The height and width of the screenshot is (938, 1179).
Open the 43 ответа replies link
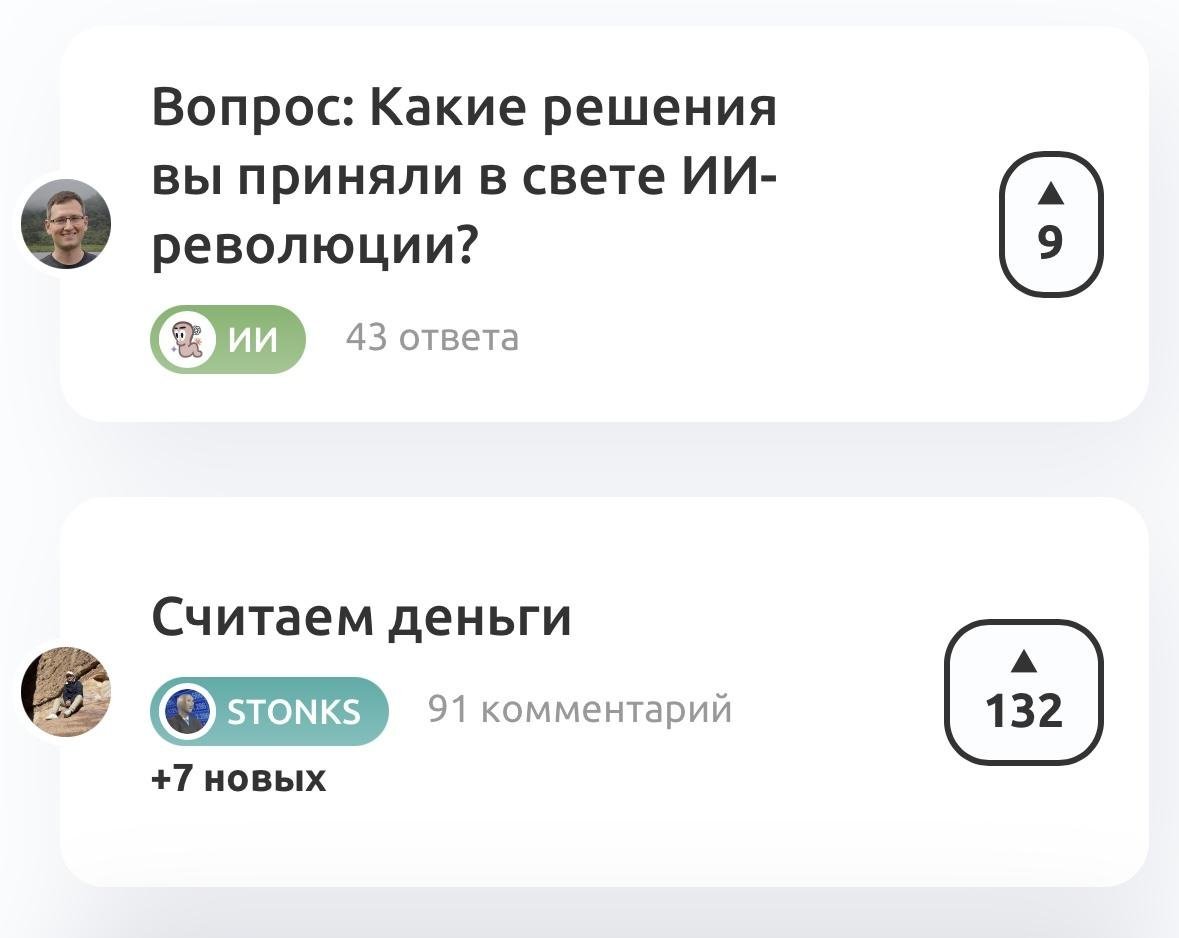(432, 339)
